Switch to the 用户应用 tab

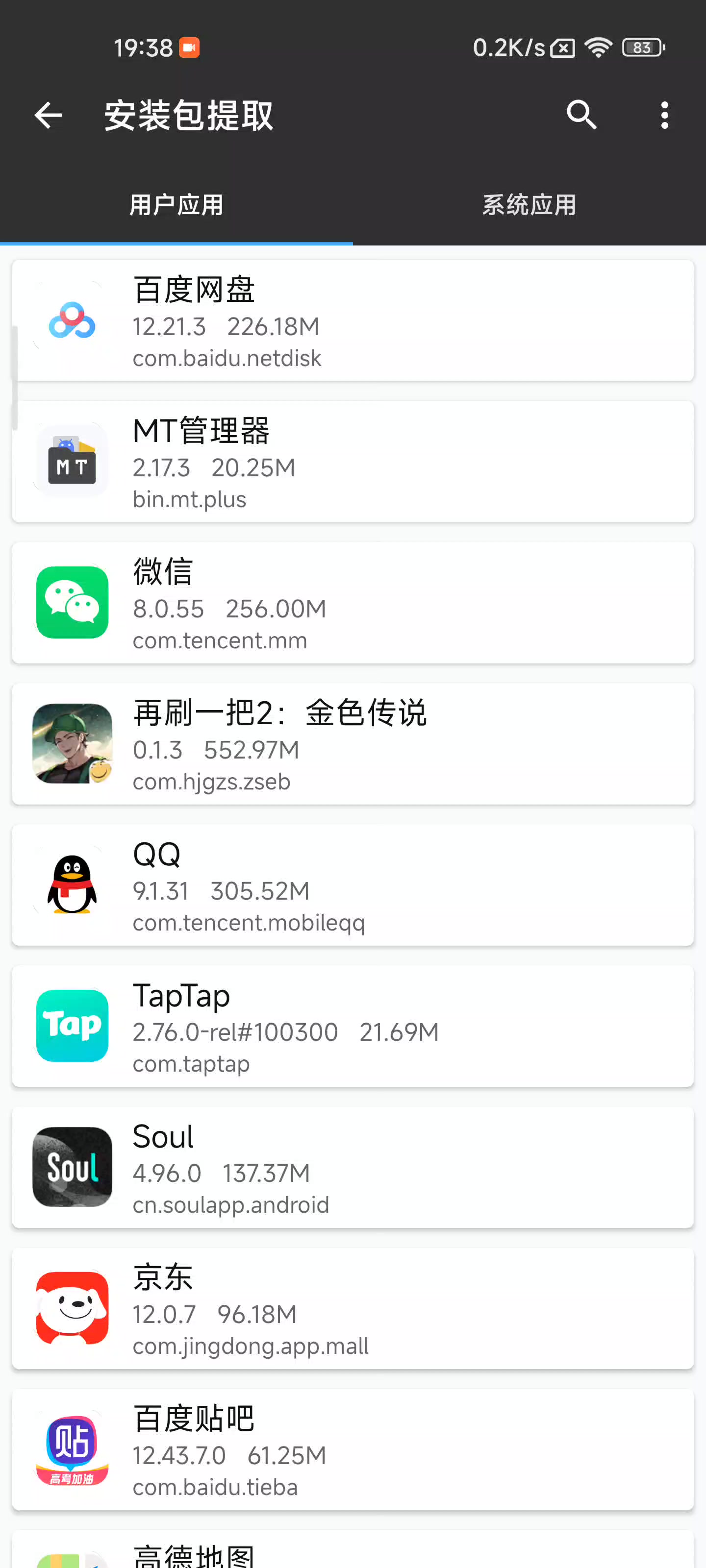pyautogui.click(x=176, y=205)
